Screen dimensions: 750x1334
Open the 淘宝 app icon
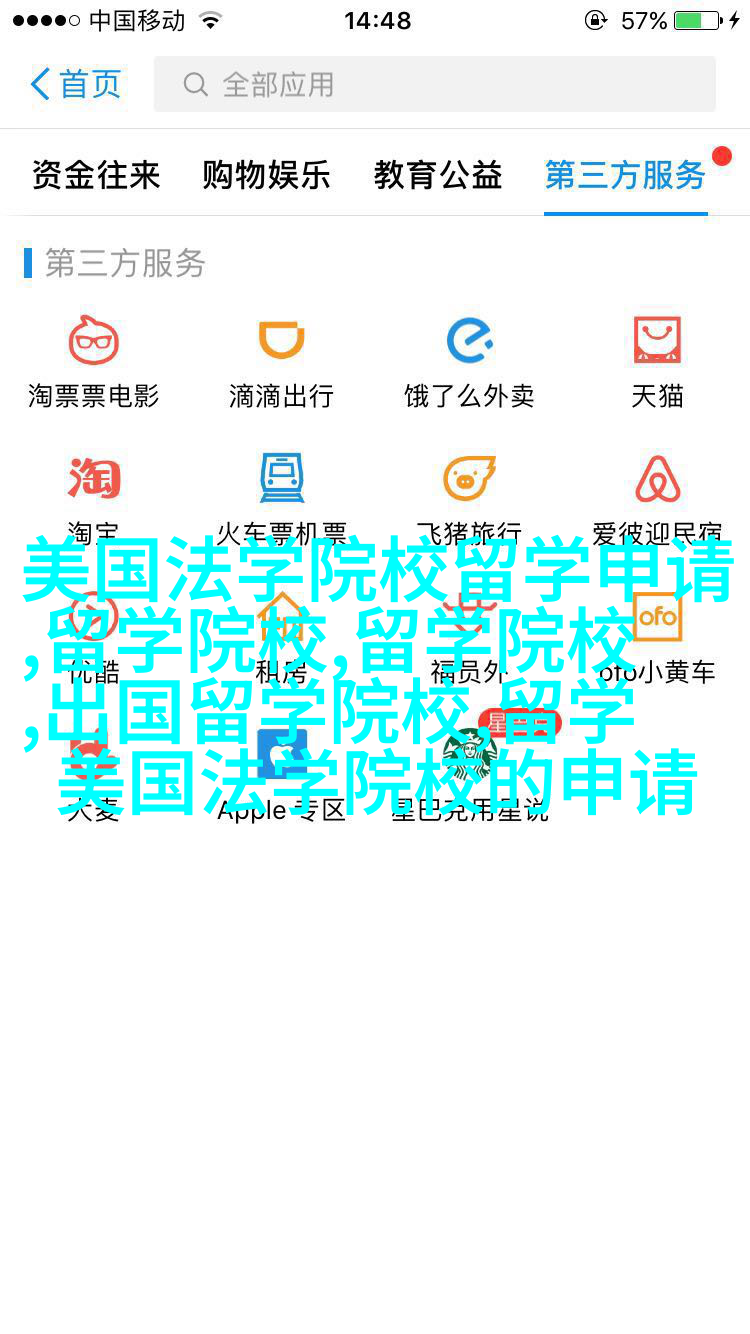(x=94, y=478)
